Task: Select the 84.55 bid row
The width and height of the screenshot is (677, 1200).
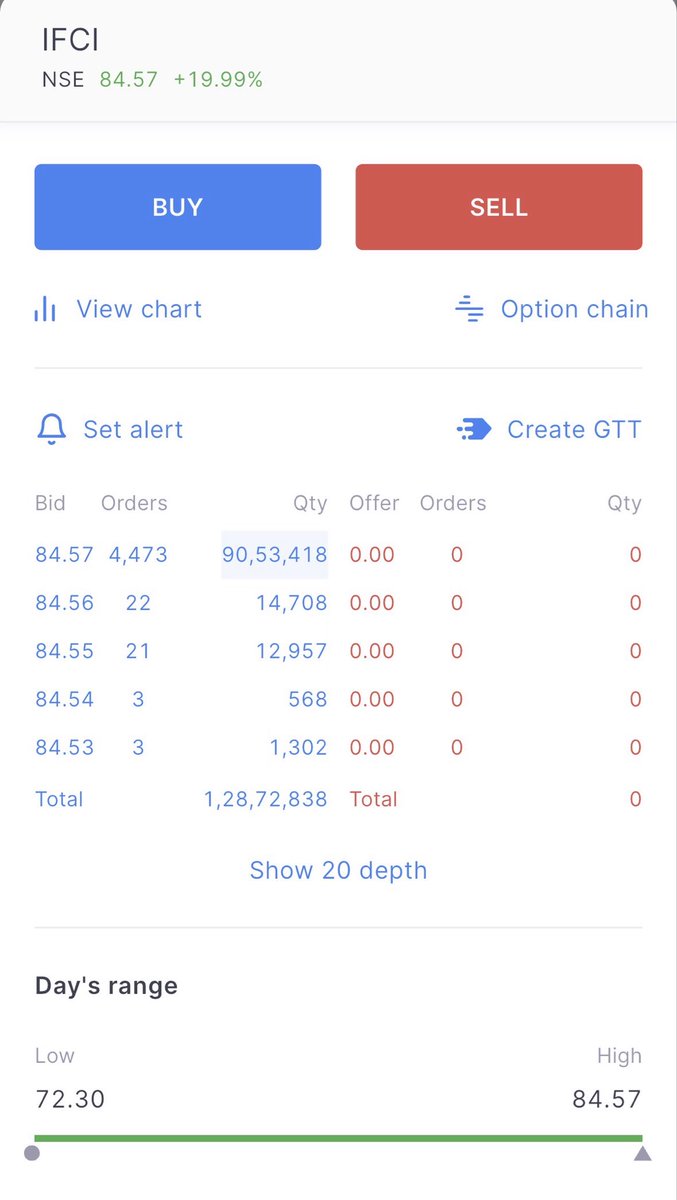Action: click(338, 651)
